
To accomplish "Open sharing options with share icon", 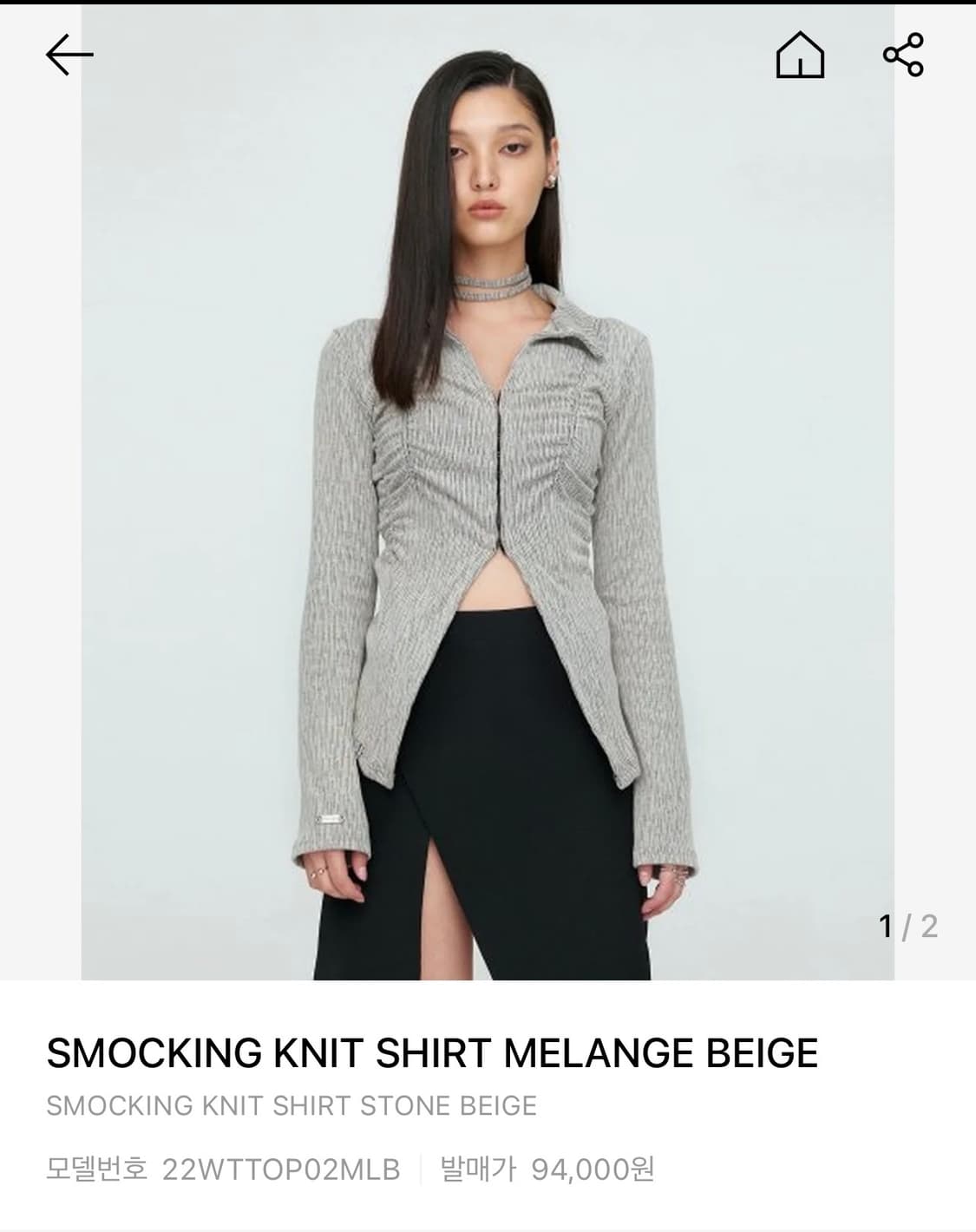I will (907, 54).
